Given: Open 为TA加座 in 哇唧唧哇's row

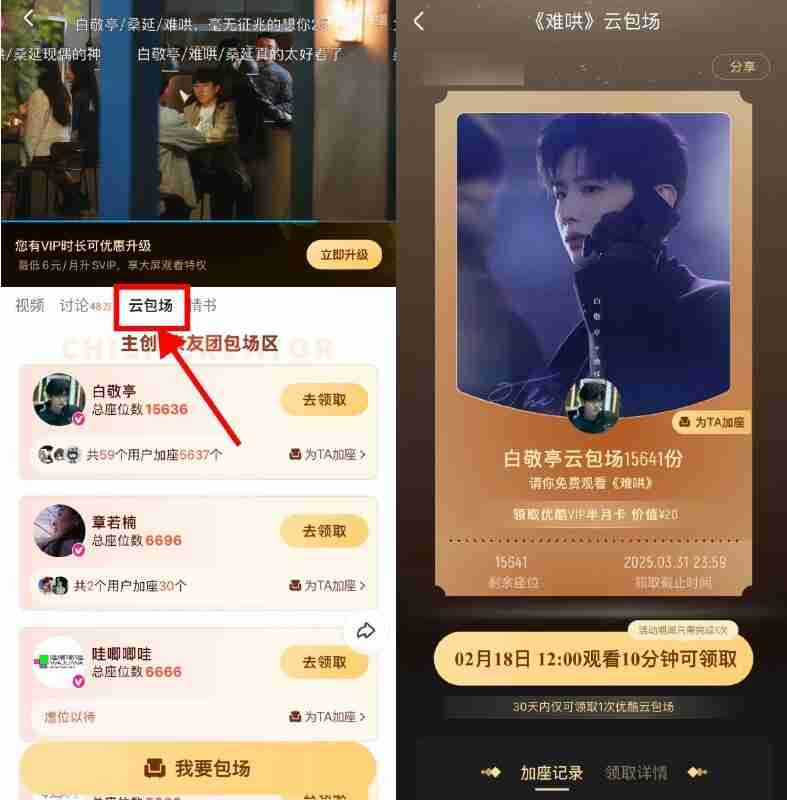Looking at the screenshot, I should click(327, 717).
